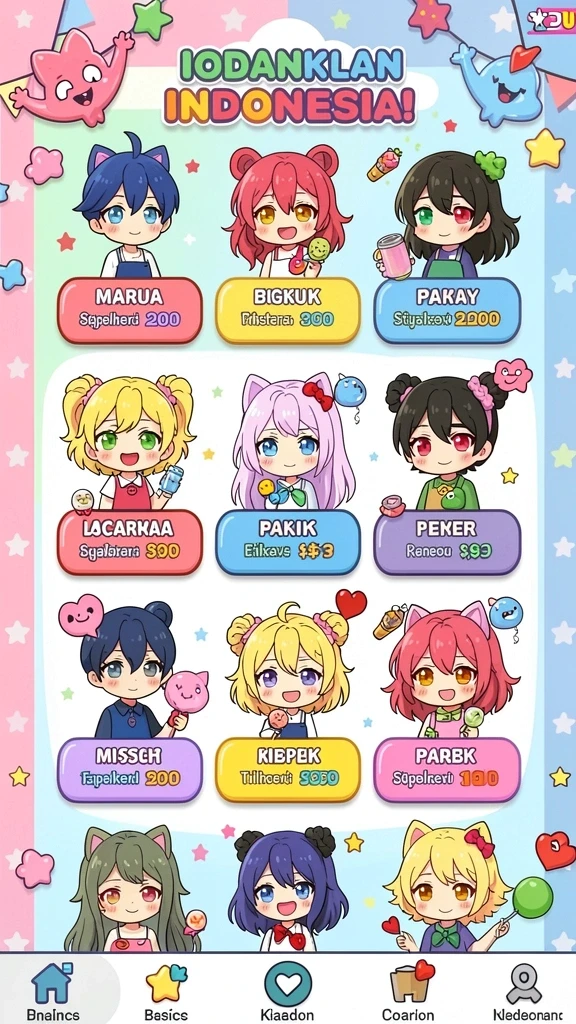Tap the PAKAY blue button
This screenshot has width=576, height=1024.
[447, 310]
